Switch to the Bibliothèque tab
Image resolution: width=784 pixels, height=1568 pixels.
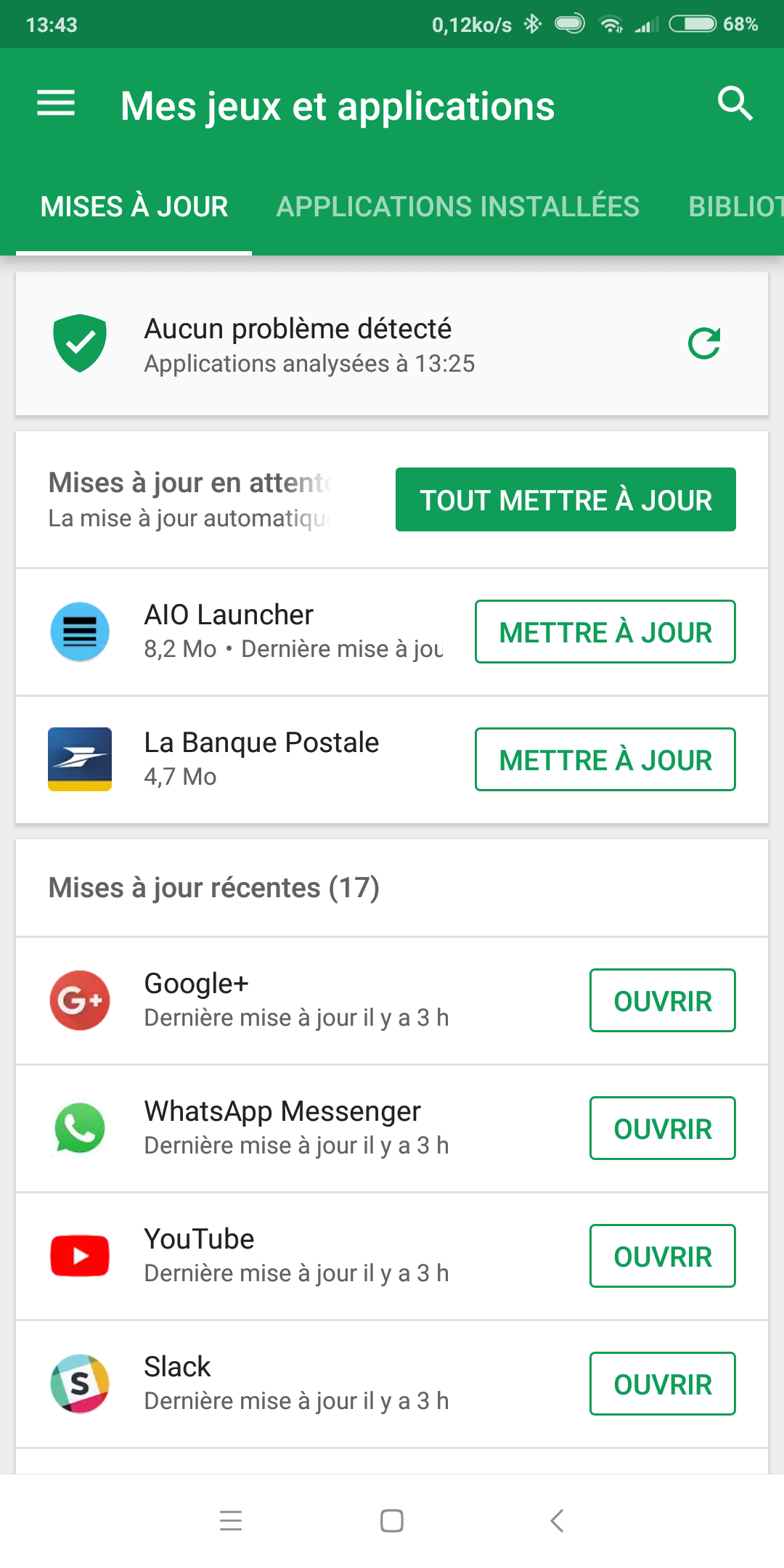735,207
